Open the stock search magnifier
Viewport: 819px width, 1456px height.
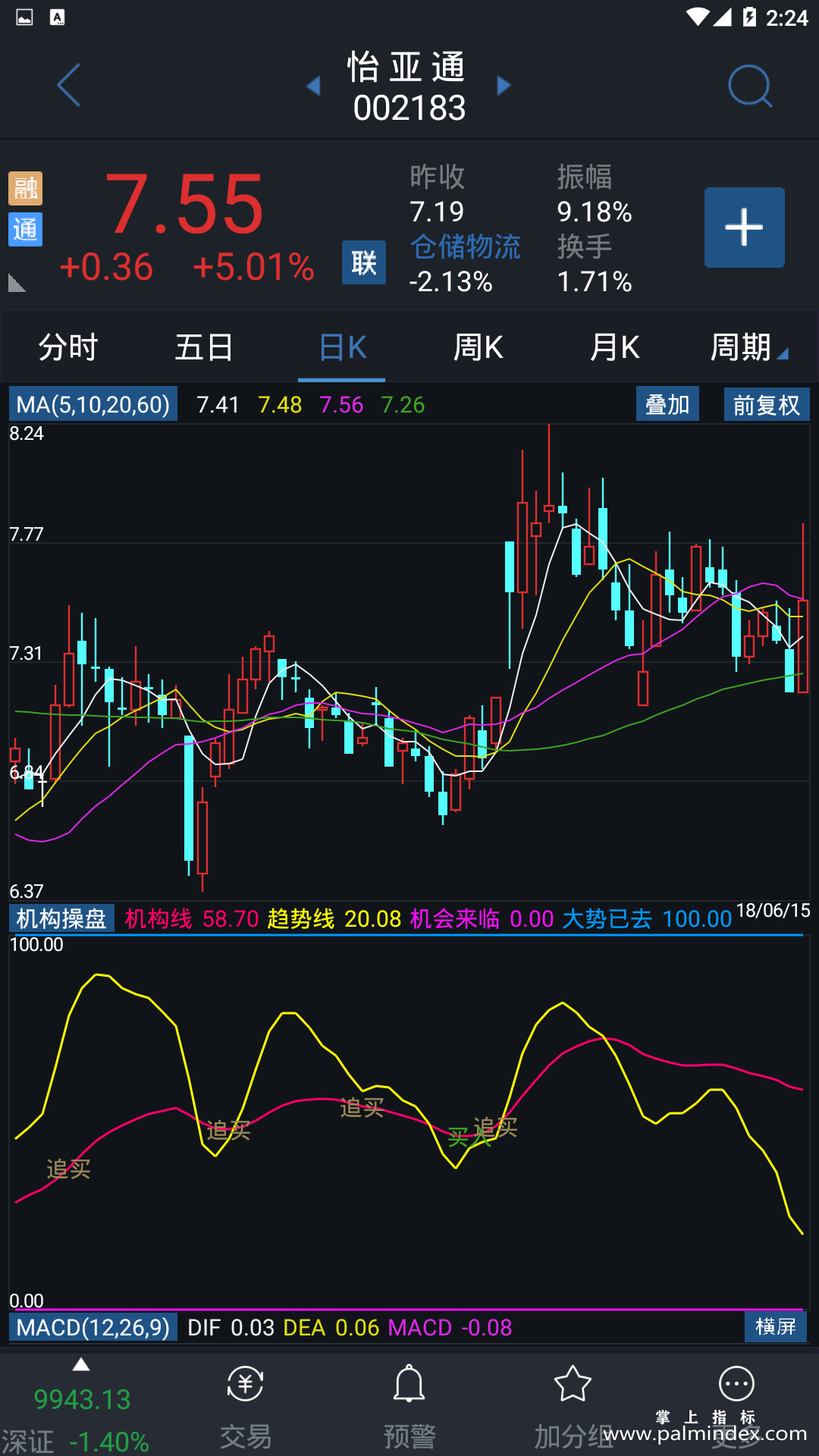(749, 86)
